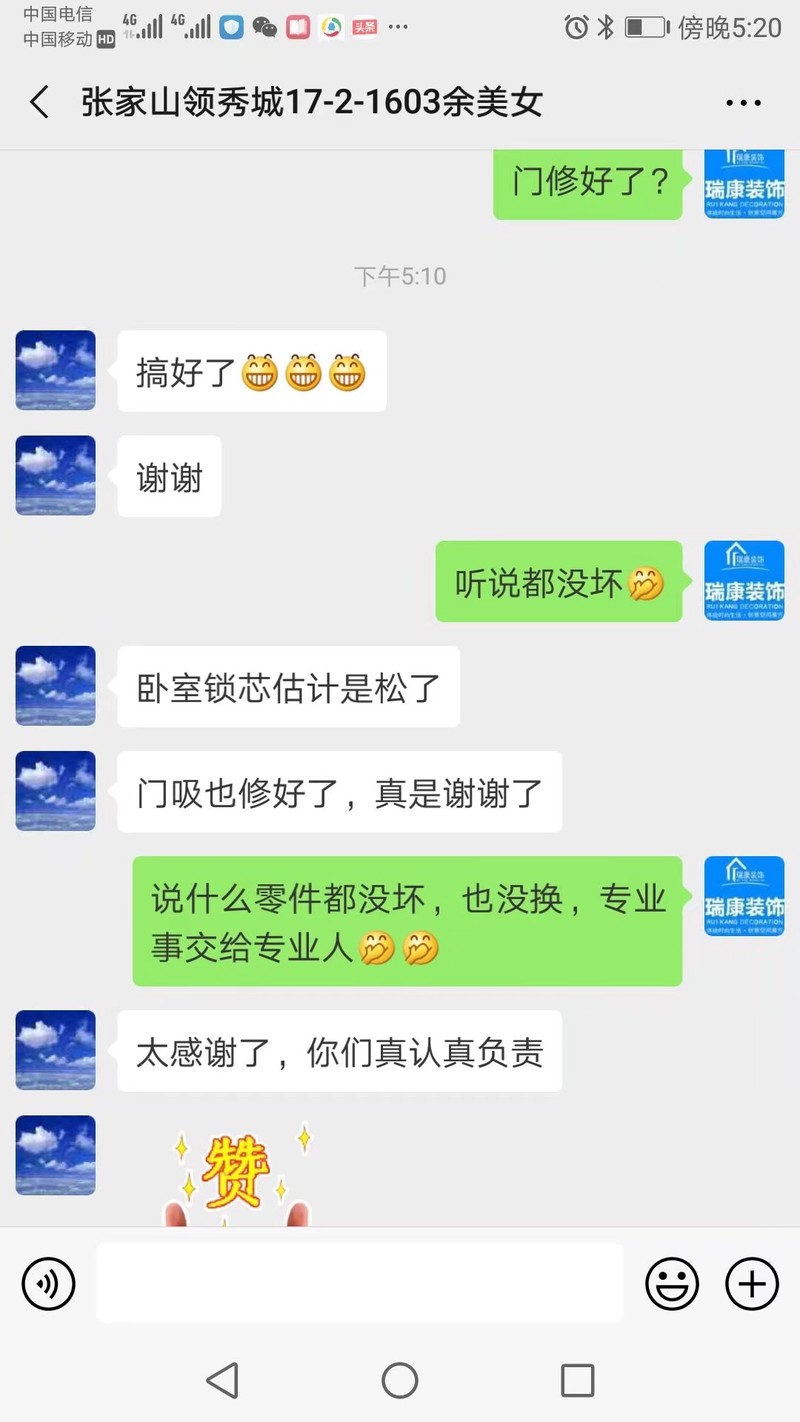Open the 赞 sticker message
The image size is (800, 1422).
(240, 1175)
